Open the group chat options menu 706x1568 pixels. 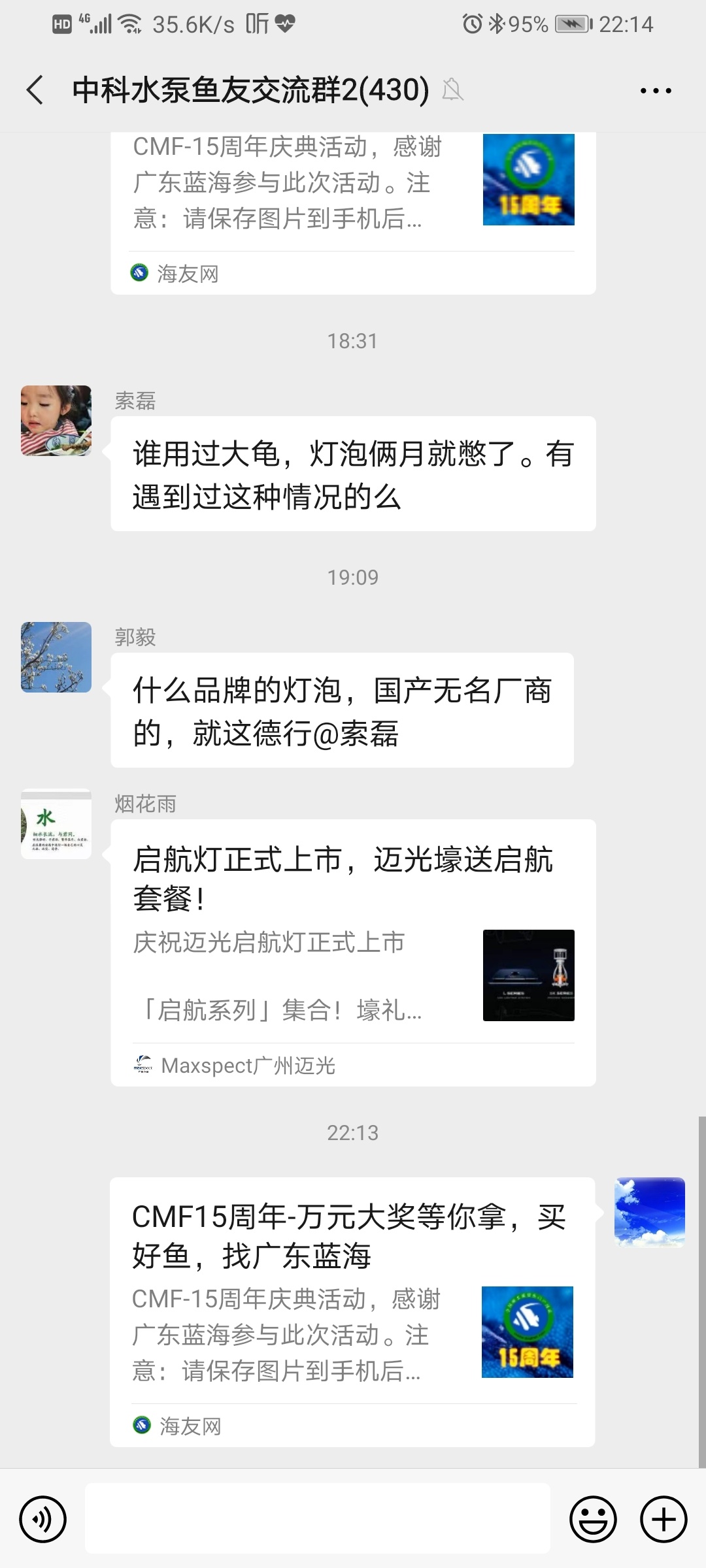(656, 90)
